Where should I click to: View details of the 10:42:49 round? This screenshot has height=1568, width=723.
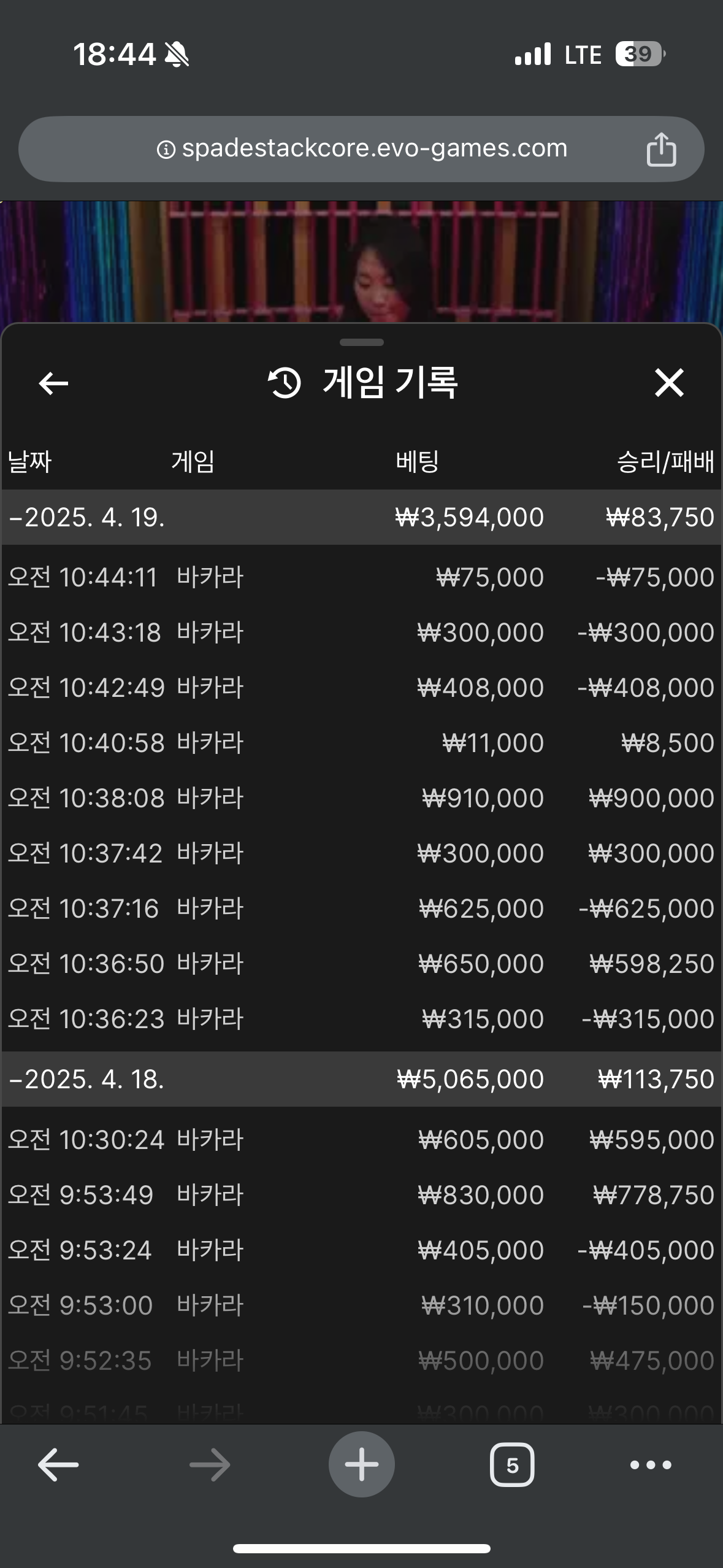pyautogui.click(x=361, y=688)
